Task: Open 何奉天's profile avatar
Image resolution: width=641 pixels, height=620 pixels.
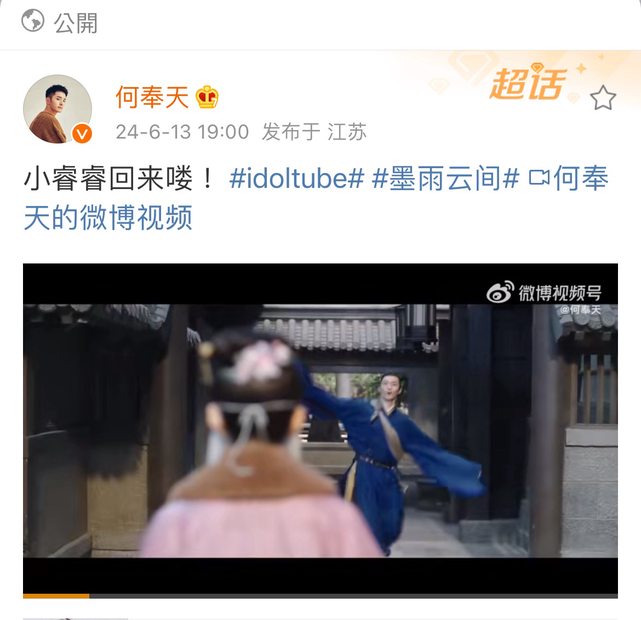Action: 57,109
